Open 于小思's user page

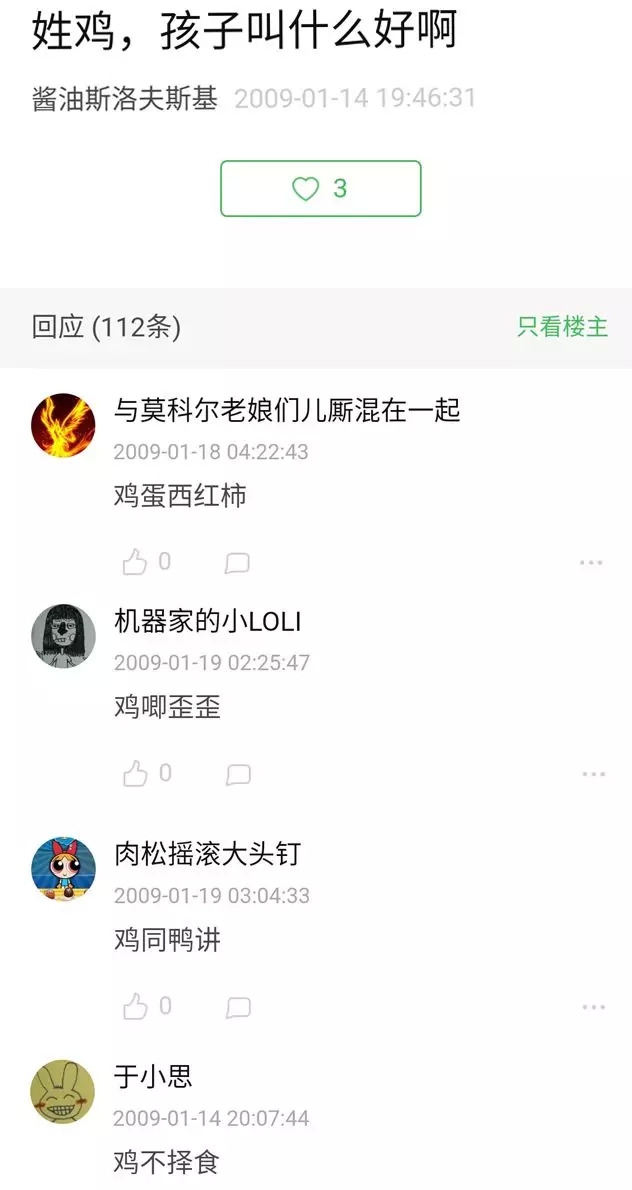[64, 1092]
